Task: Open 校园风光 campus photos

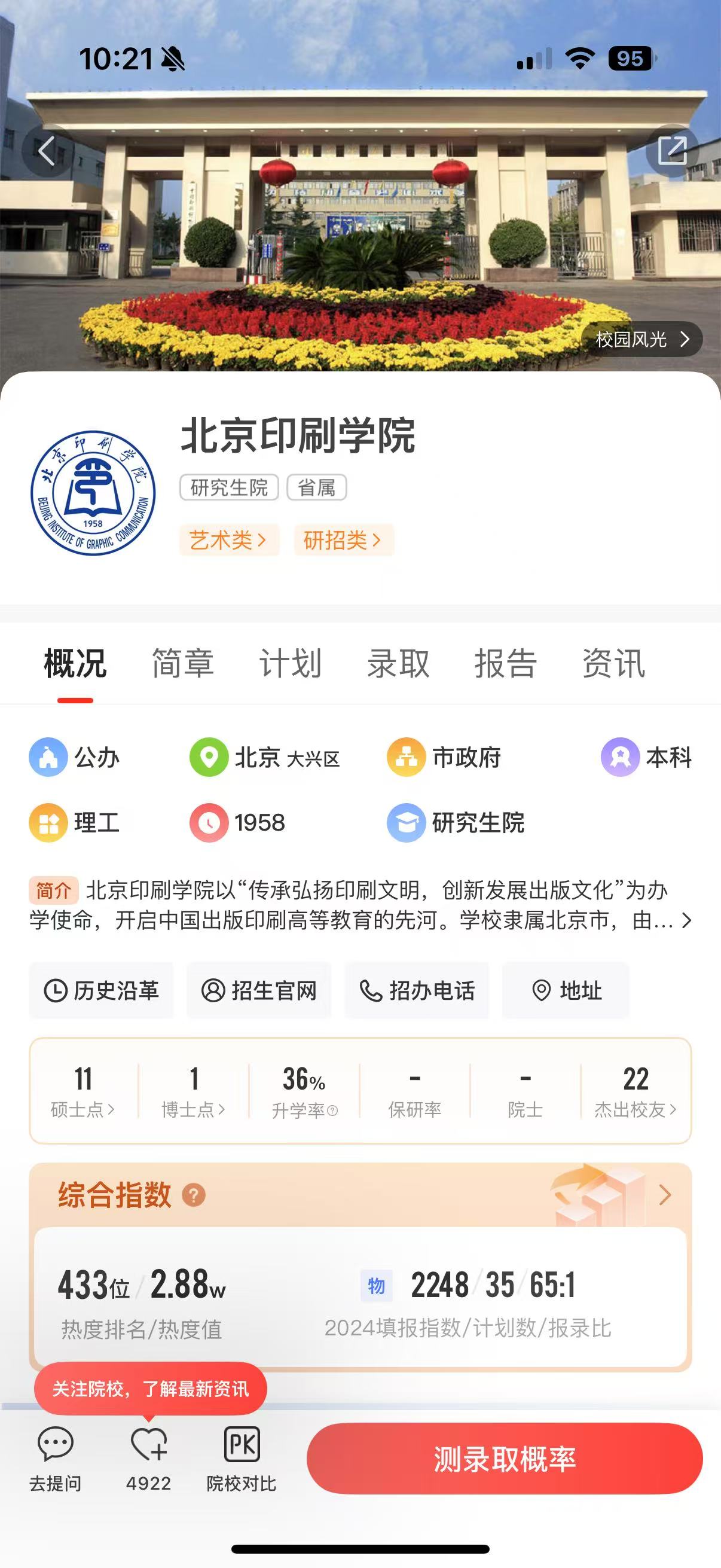Action: 641,339
